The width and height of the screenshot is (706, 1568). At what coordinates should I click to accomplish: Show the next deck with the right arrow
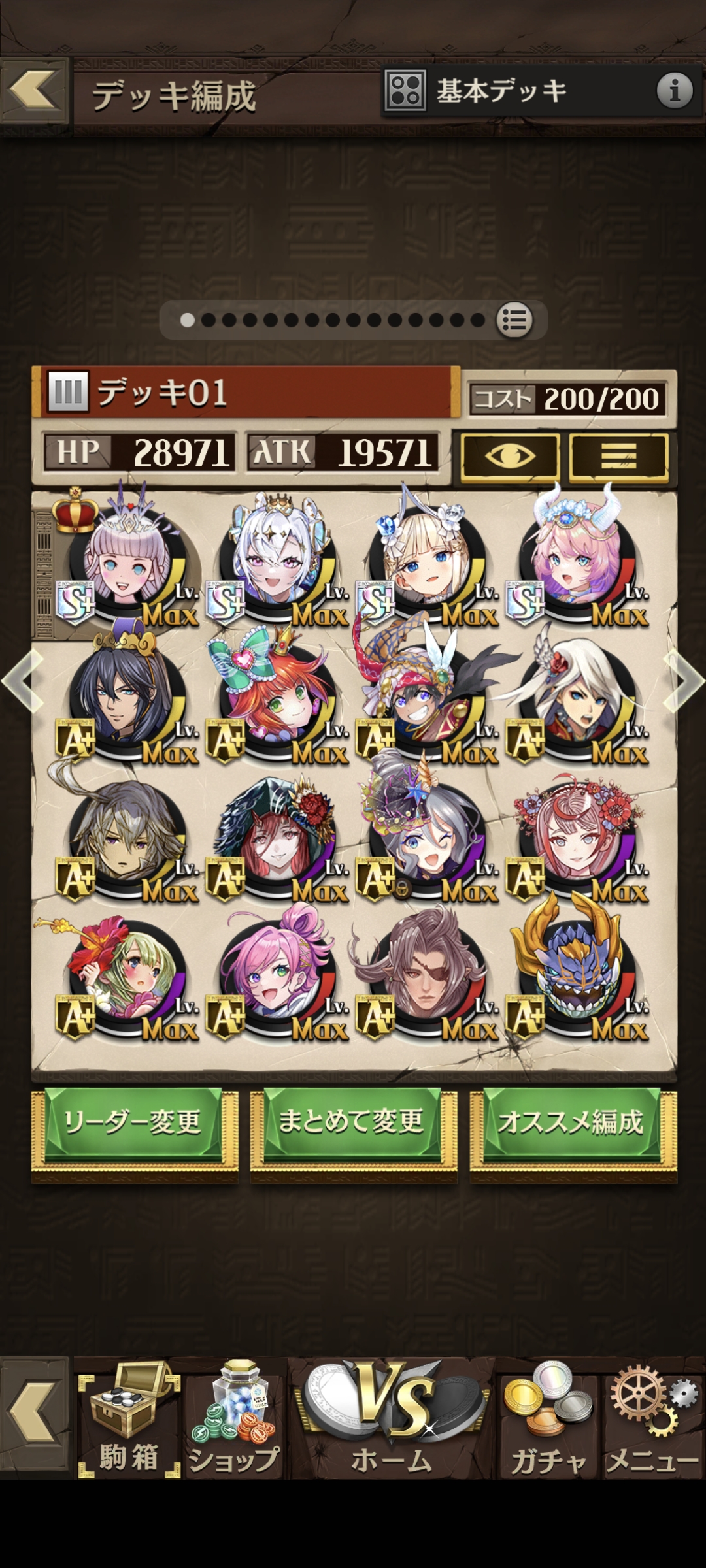click(x=682, y=681)
